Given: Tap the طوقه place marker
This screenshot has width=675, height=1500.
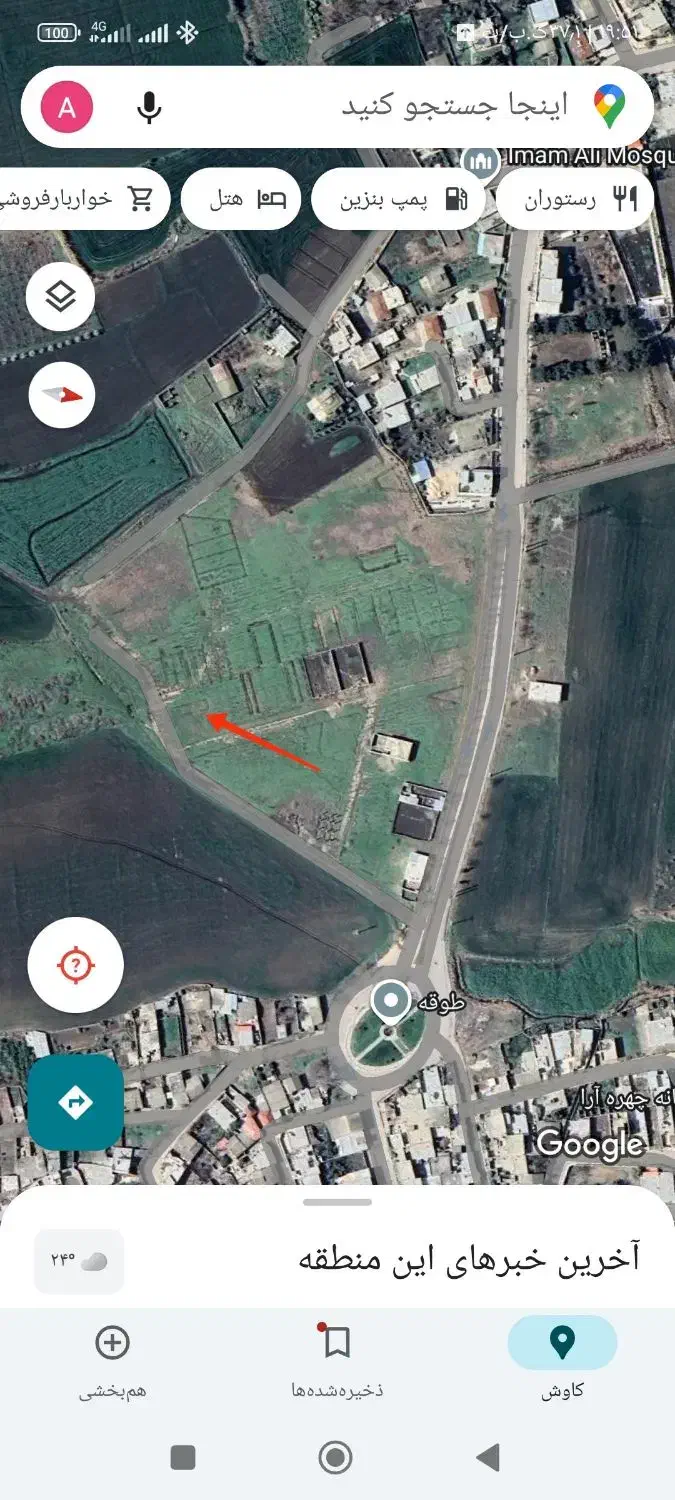Looking at the screenshot, I should 390,1001.
